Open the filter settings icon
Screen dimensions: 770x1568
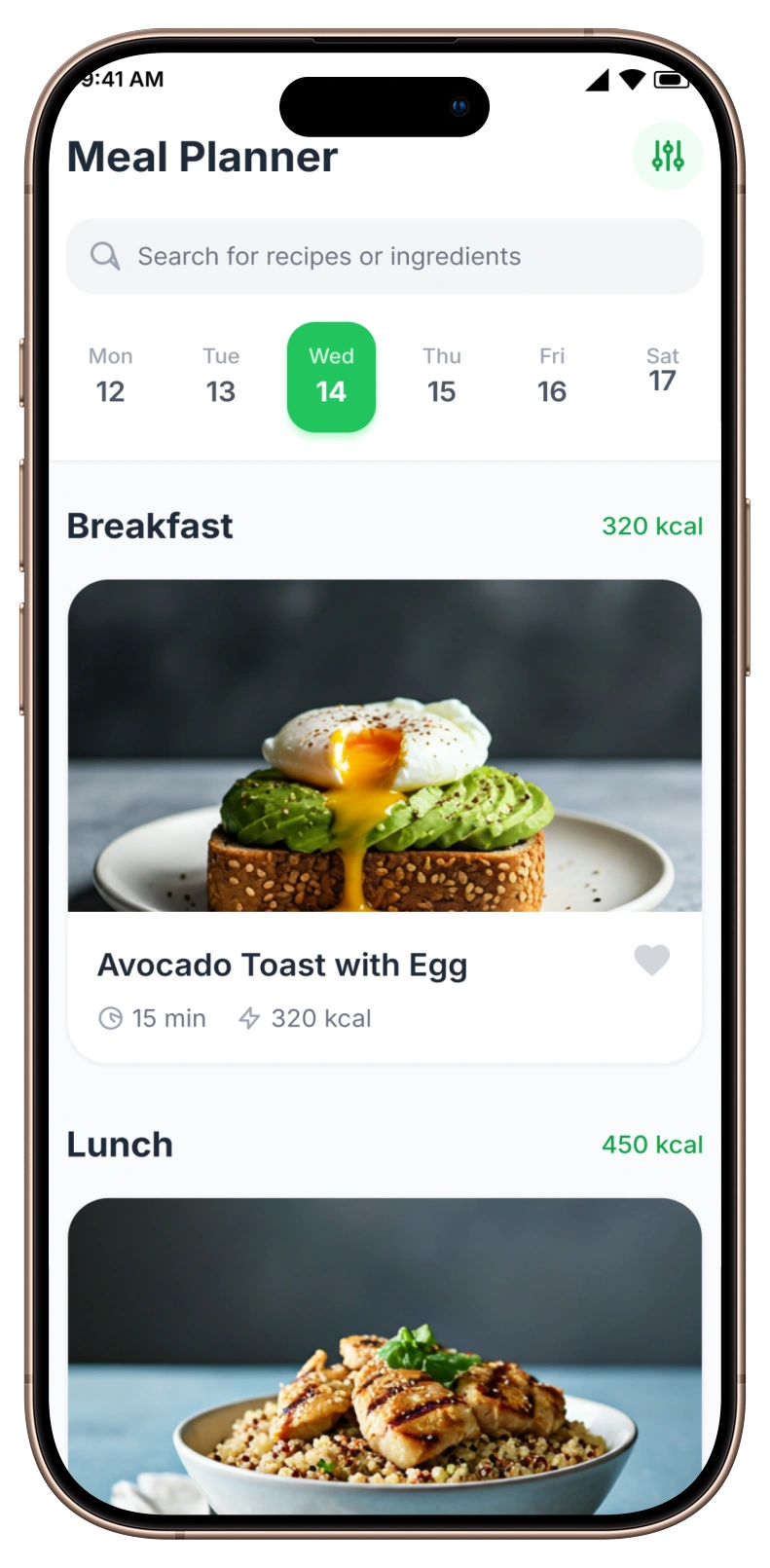coord(667,156)
